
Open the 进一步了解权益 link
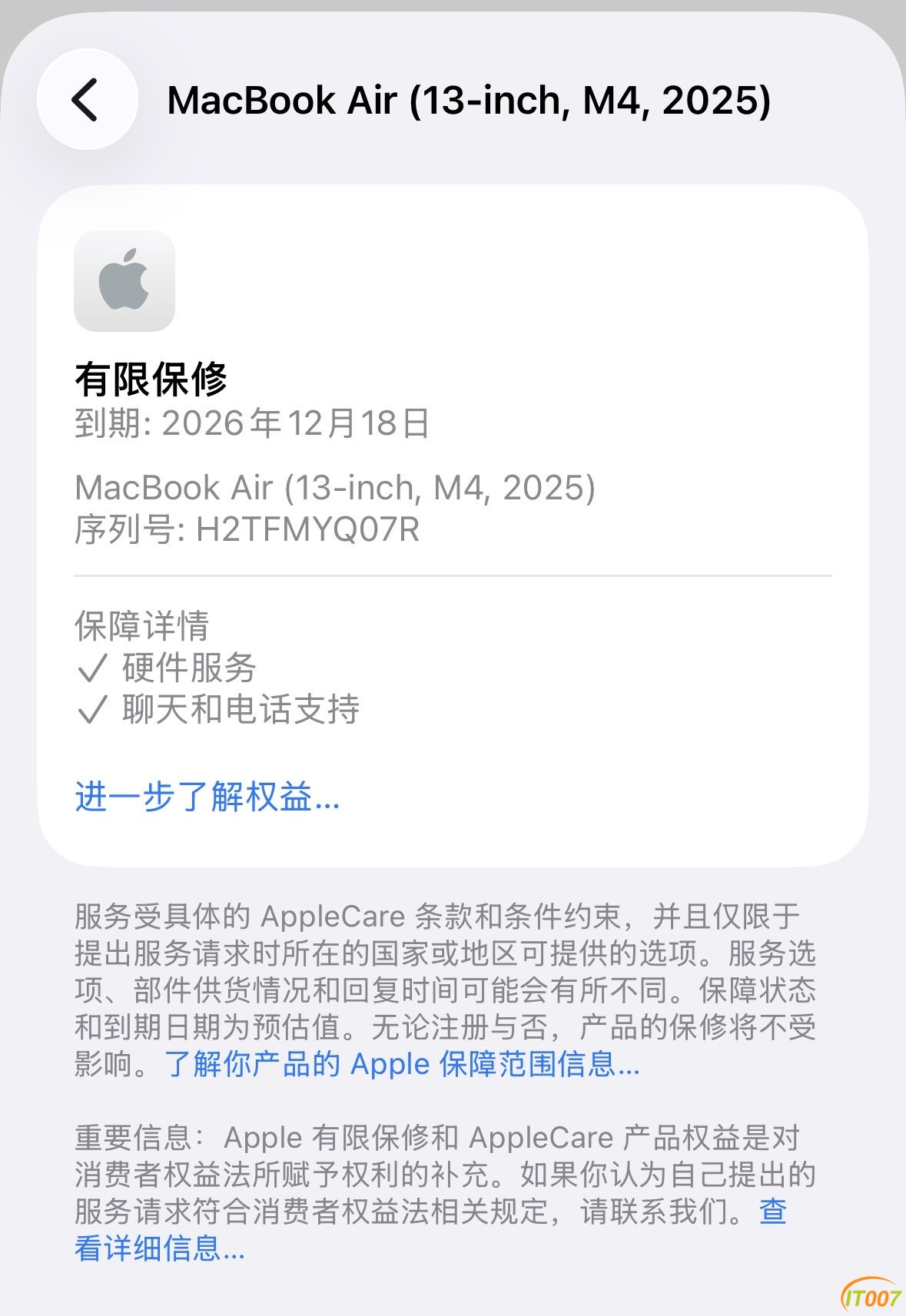click(x=207, y=797)
